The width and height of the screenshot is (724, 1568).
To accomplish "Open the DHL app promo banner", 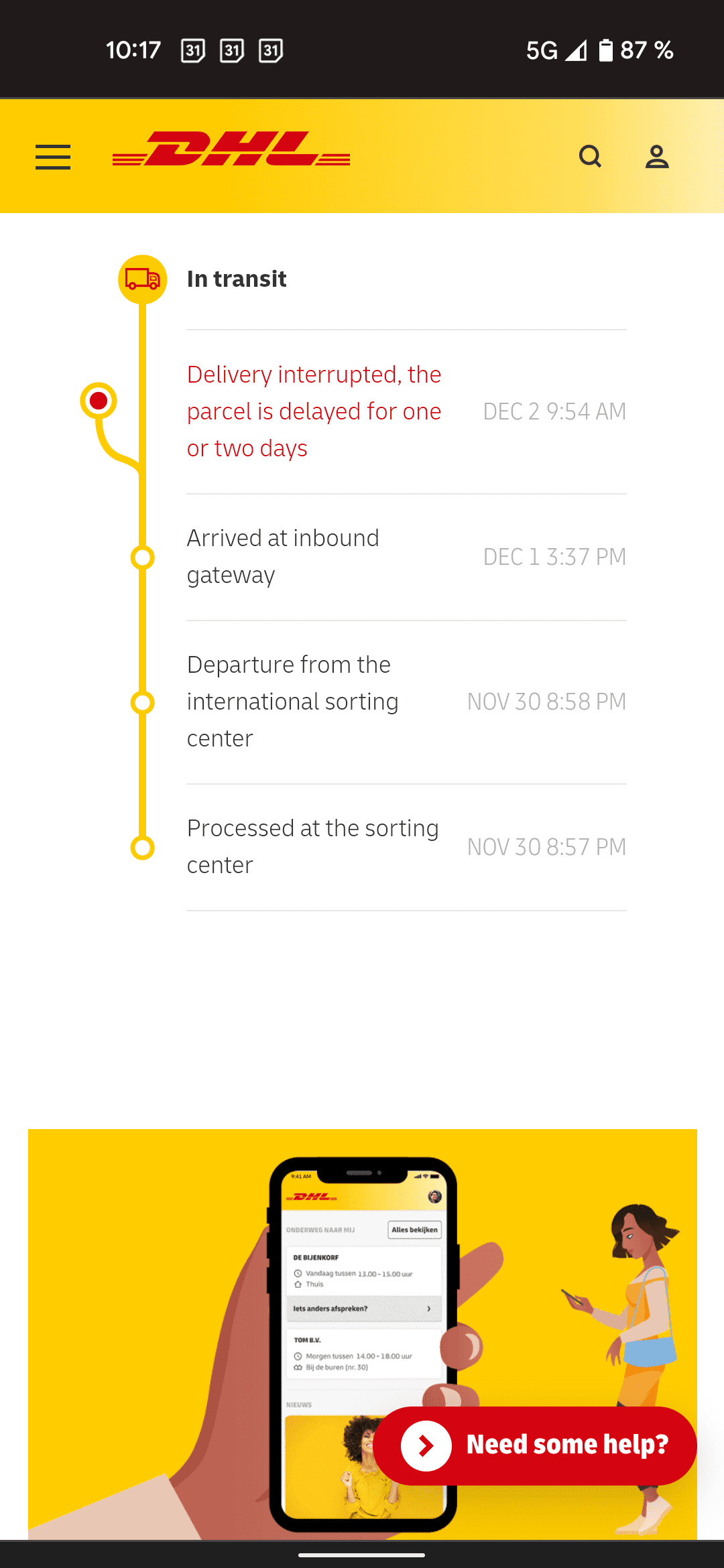I will 362,1333.
